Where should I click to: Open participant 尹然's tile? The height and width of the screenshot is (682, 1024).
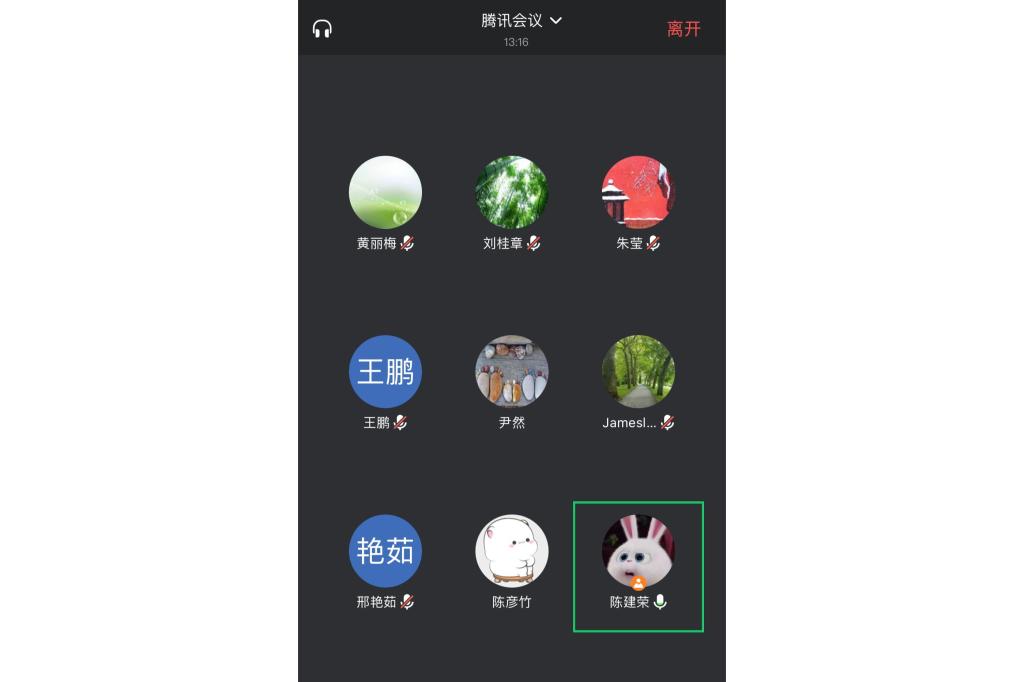511,372
